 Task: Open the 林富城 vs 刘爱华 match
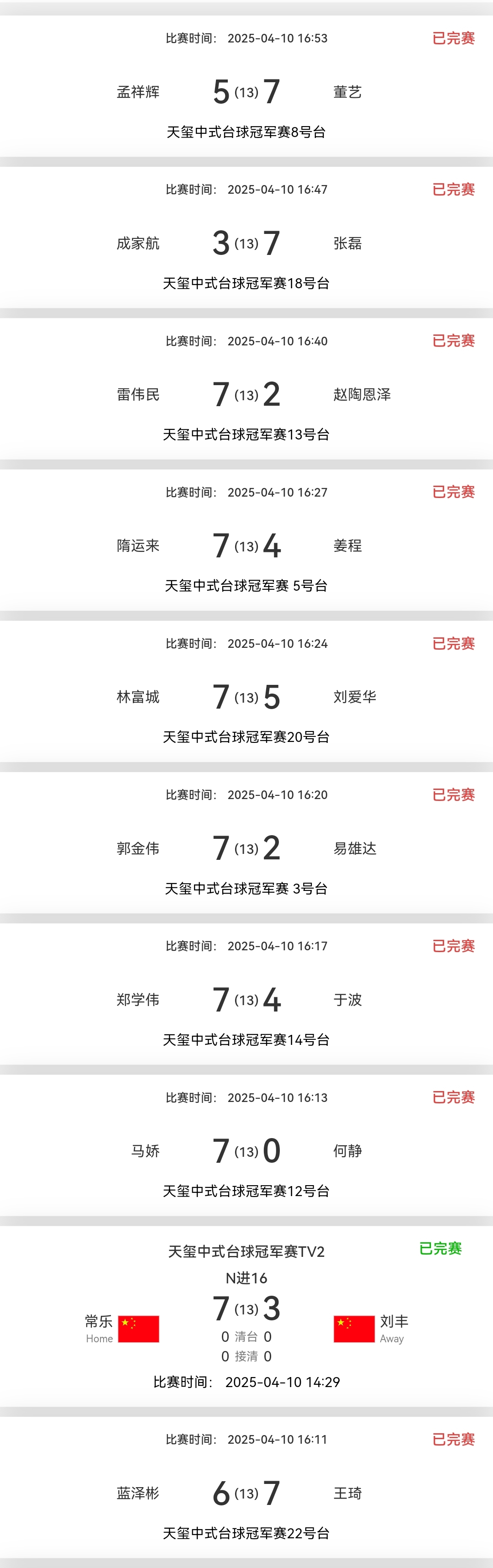[246, 697]
